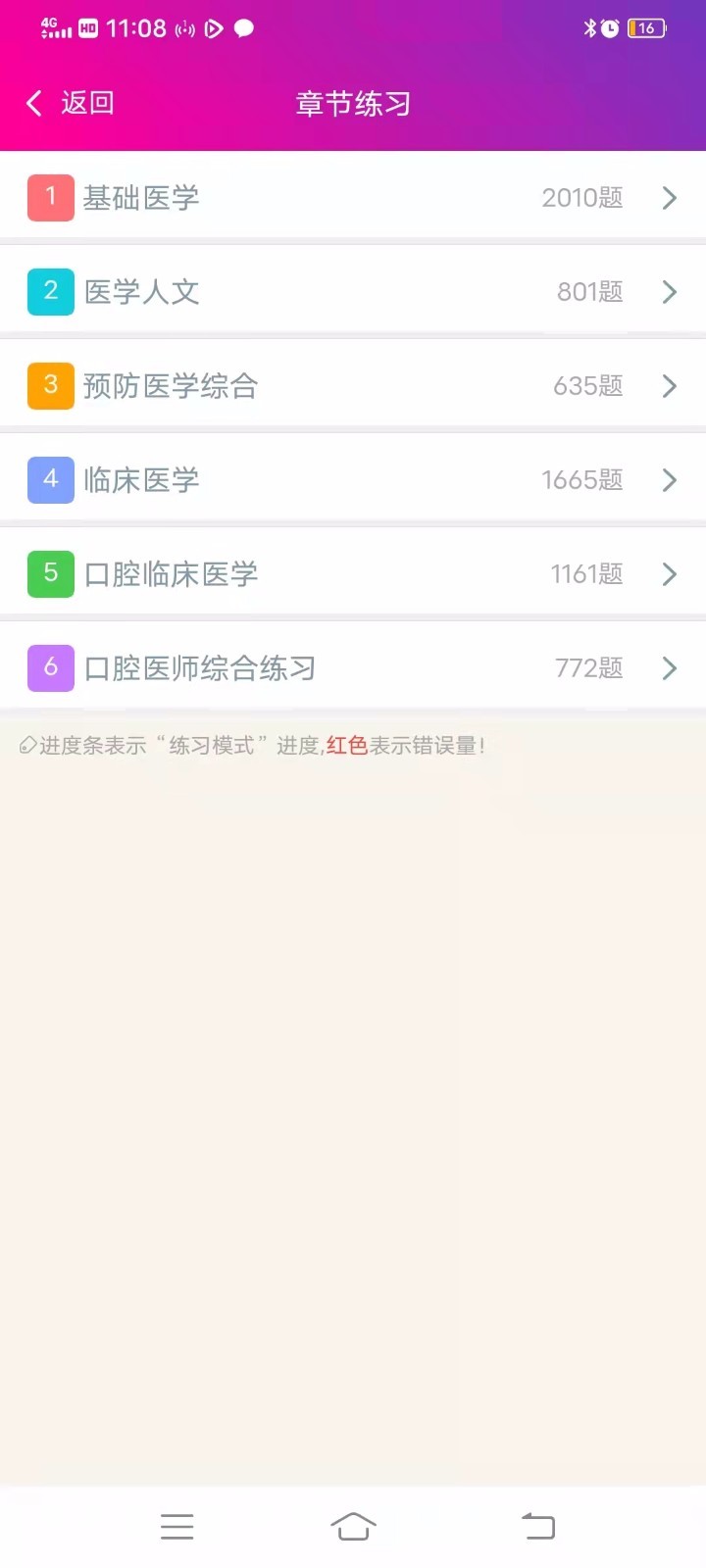Select the number 1 badge next to 基础医学

point(50,197)
